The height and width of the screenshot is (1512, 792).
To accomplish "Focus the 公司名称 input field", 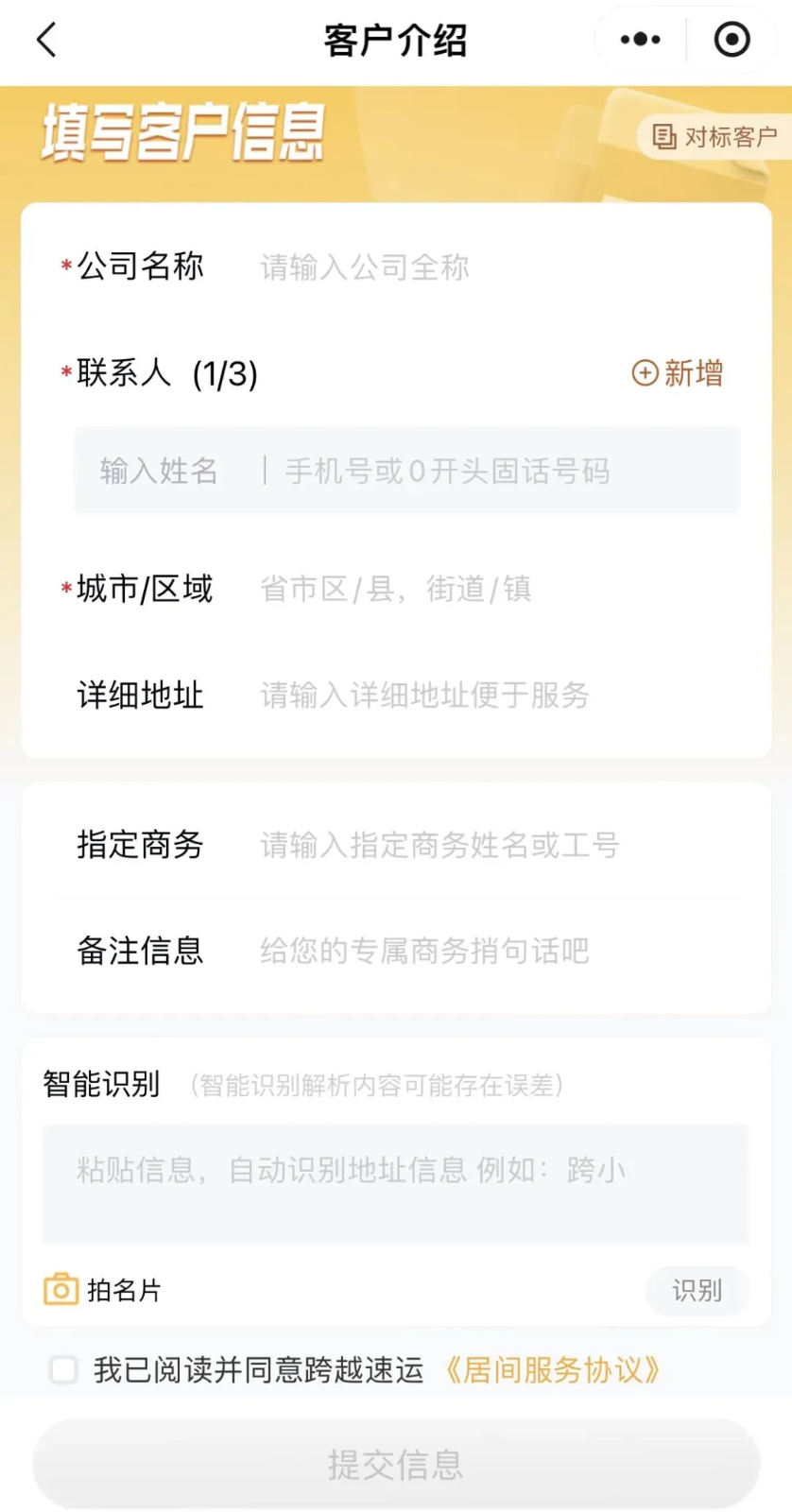I will pyautogui.click(x=491, y=267).
